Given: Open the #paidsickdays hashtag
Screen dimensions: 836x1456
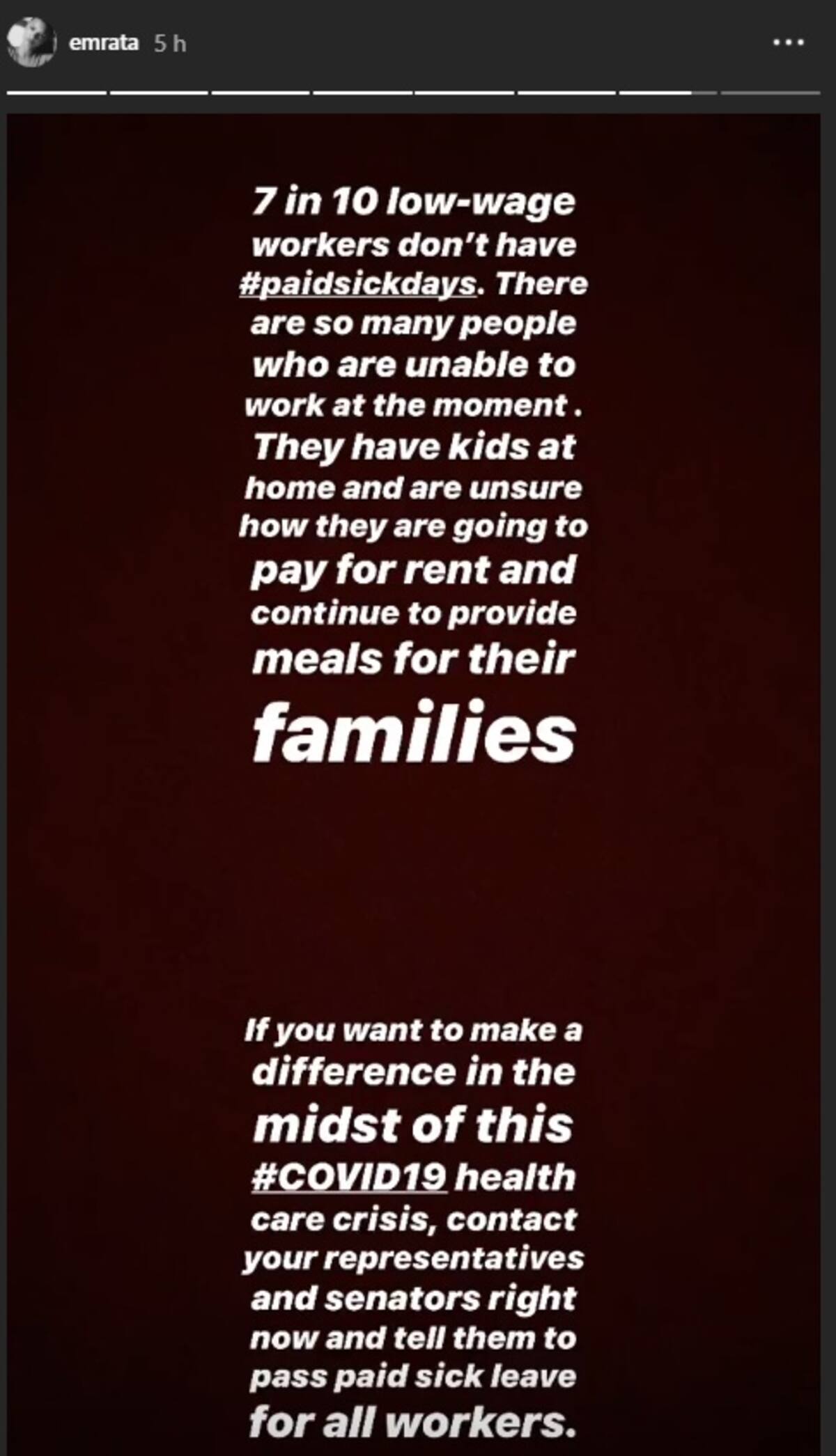Looking at the screenshot, I should coord(357,285).
